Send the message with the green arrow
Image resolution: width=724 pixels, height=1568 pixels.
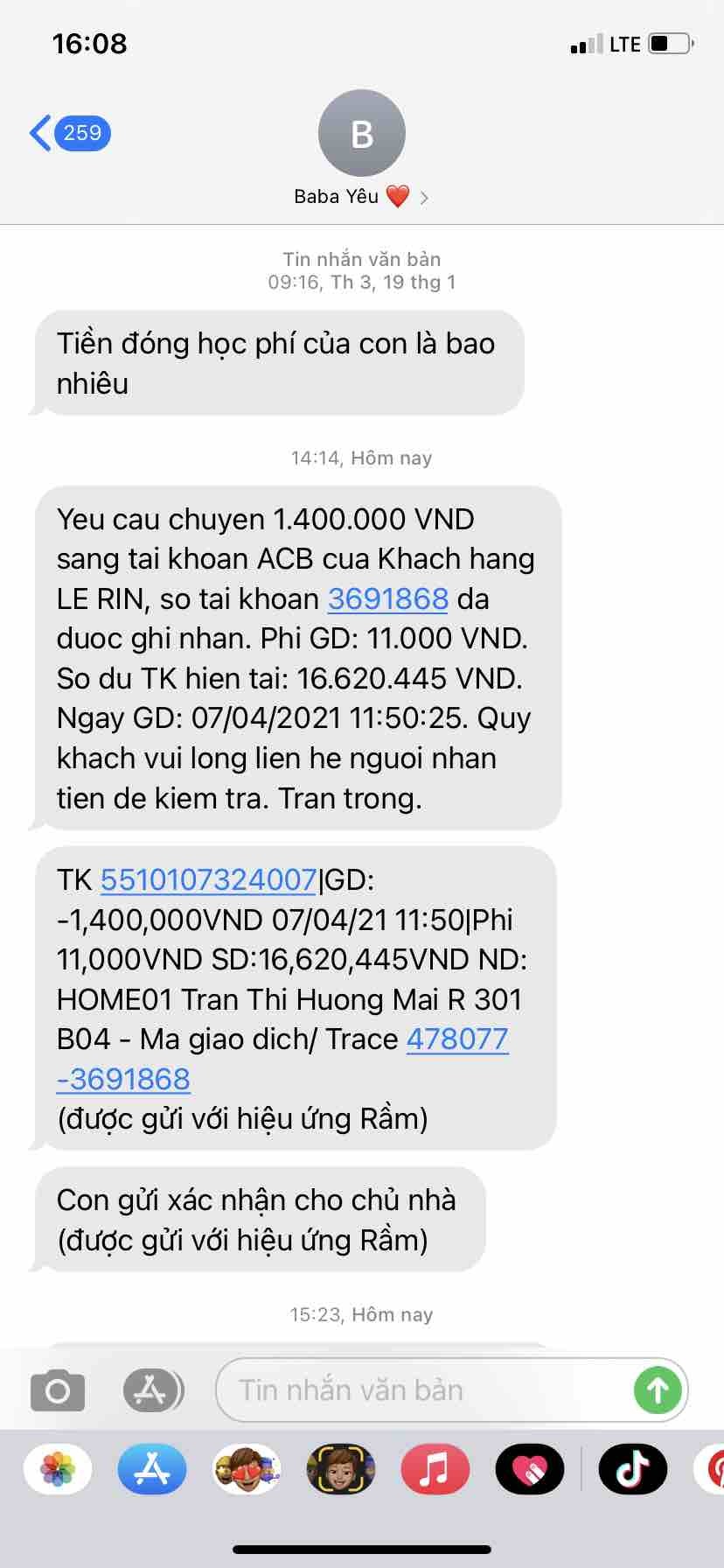[658, 1390]
